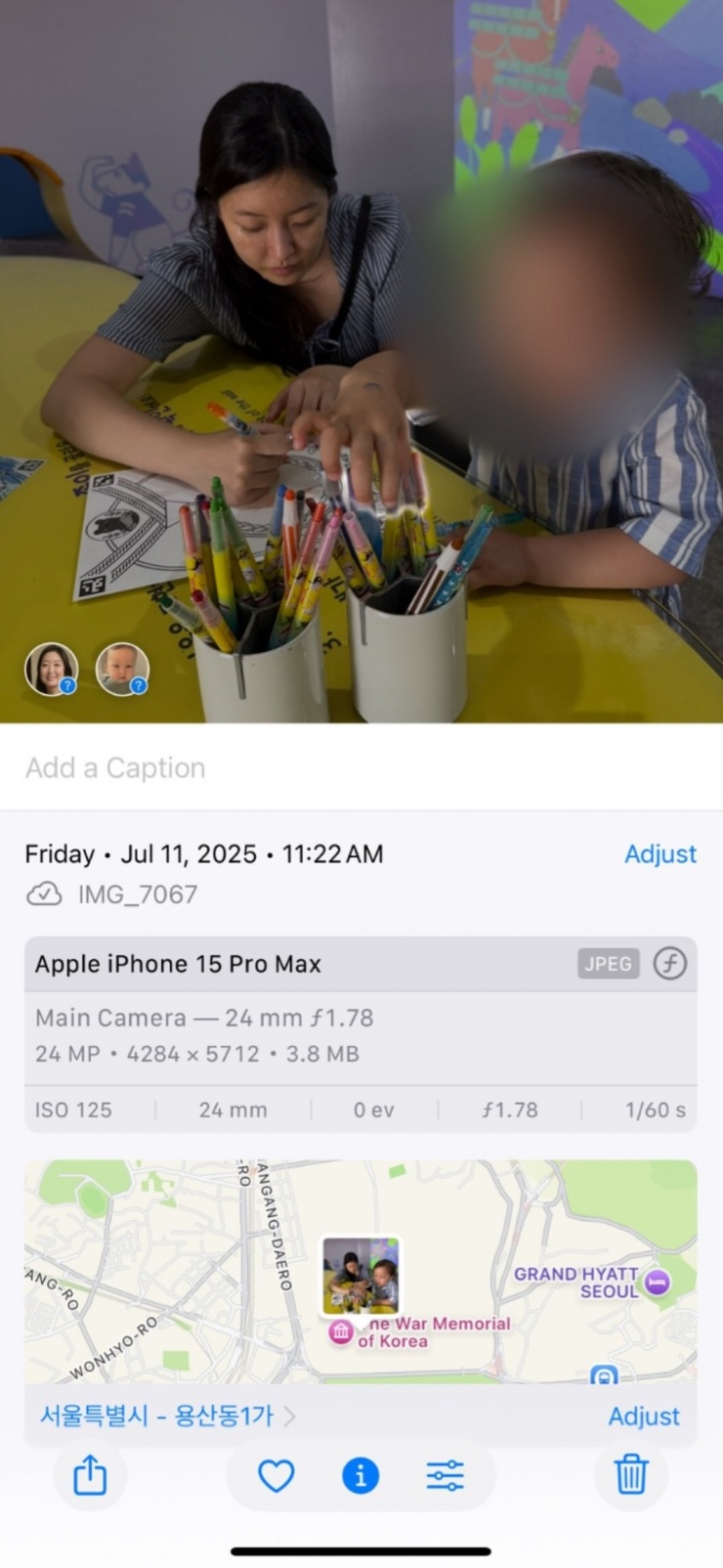This screenshot has width=723, height=1568.
Task: Adjust the photo date and time
Action: point(659,853)
